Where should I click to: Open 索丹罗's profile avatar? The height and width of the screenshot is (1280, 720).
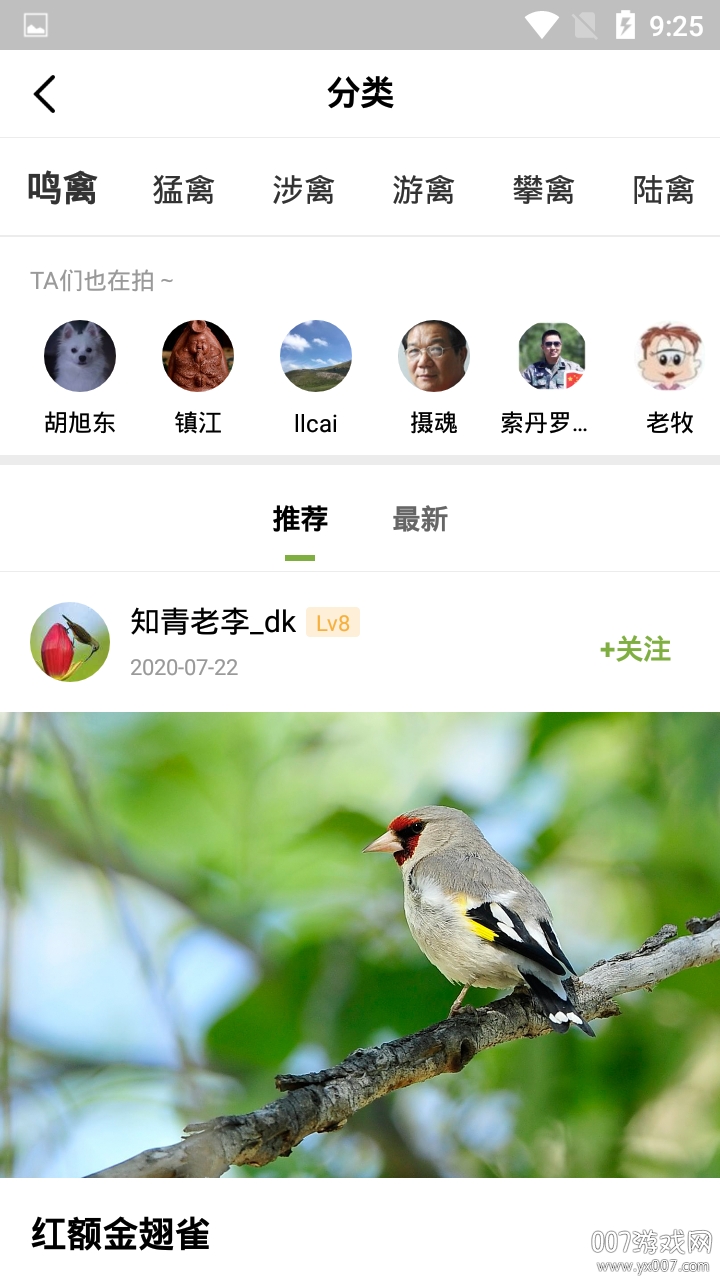point(552,356)
